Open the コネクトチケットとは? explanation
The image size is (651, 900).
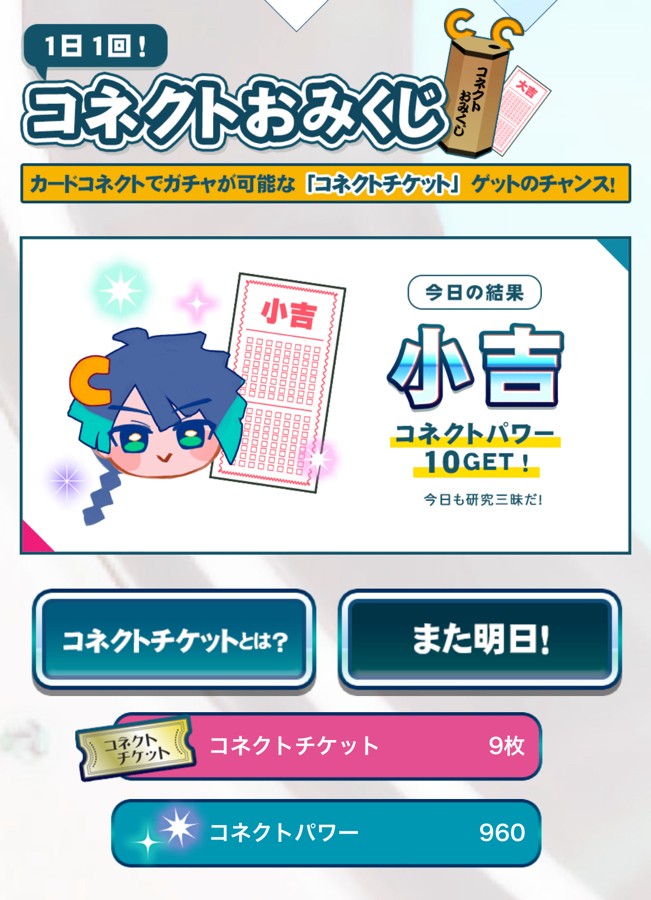click(174, 640)
